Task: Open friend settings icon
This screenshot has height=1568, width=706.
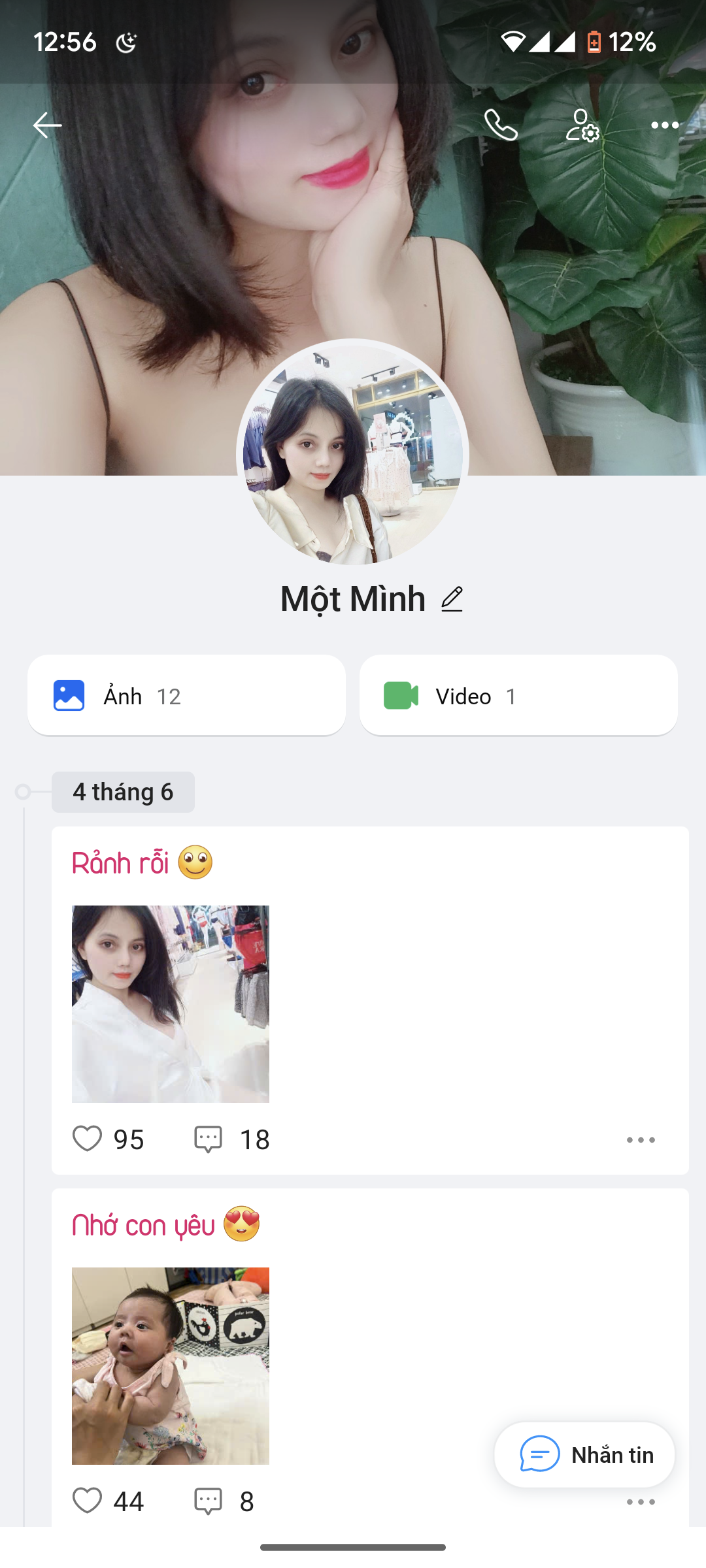Action: (582, 125)
